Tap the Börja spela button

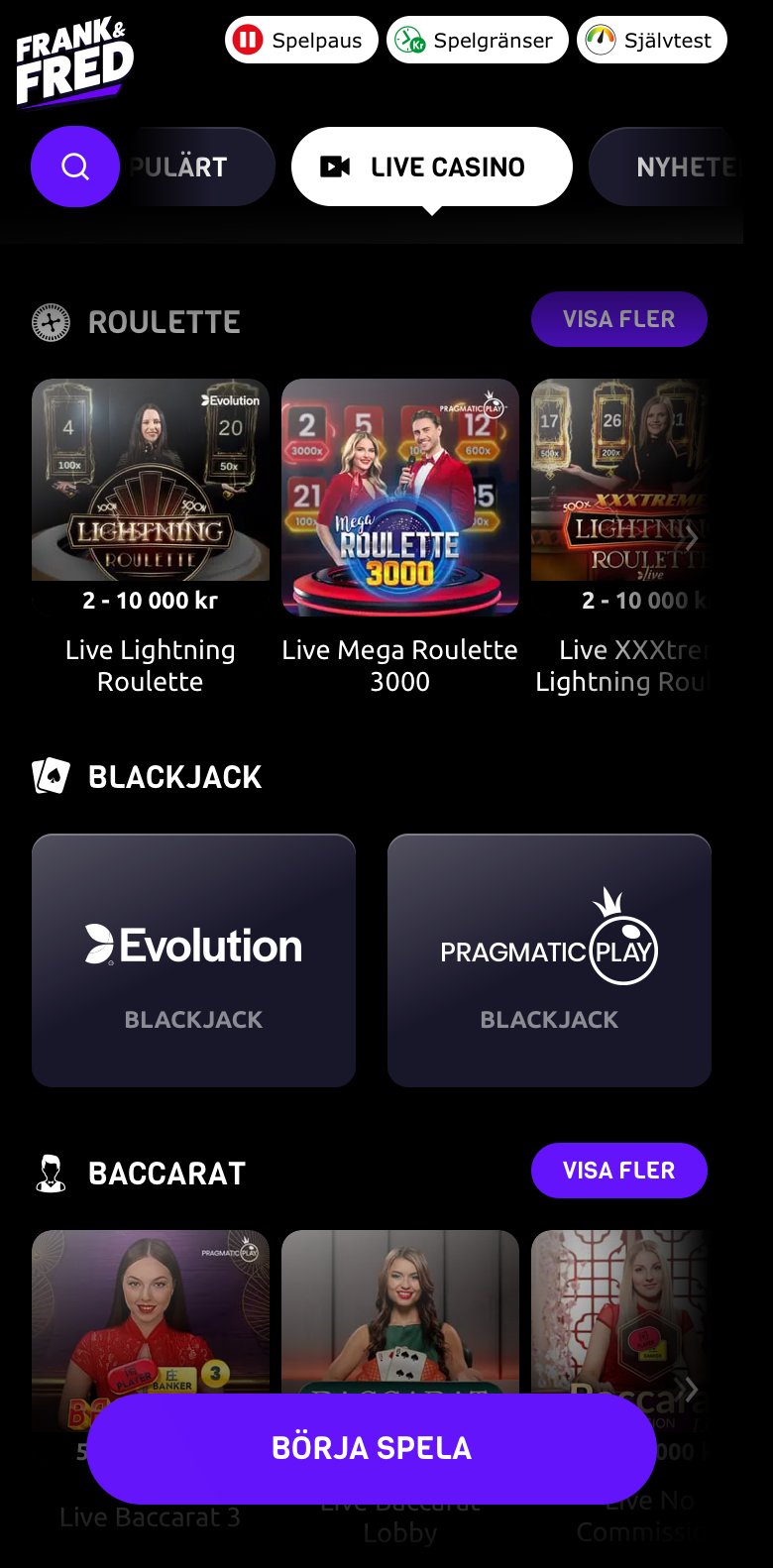point(372,1448)
